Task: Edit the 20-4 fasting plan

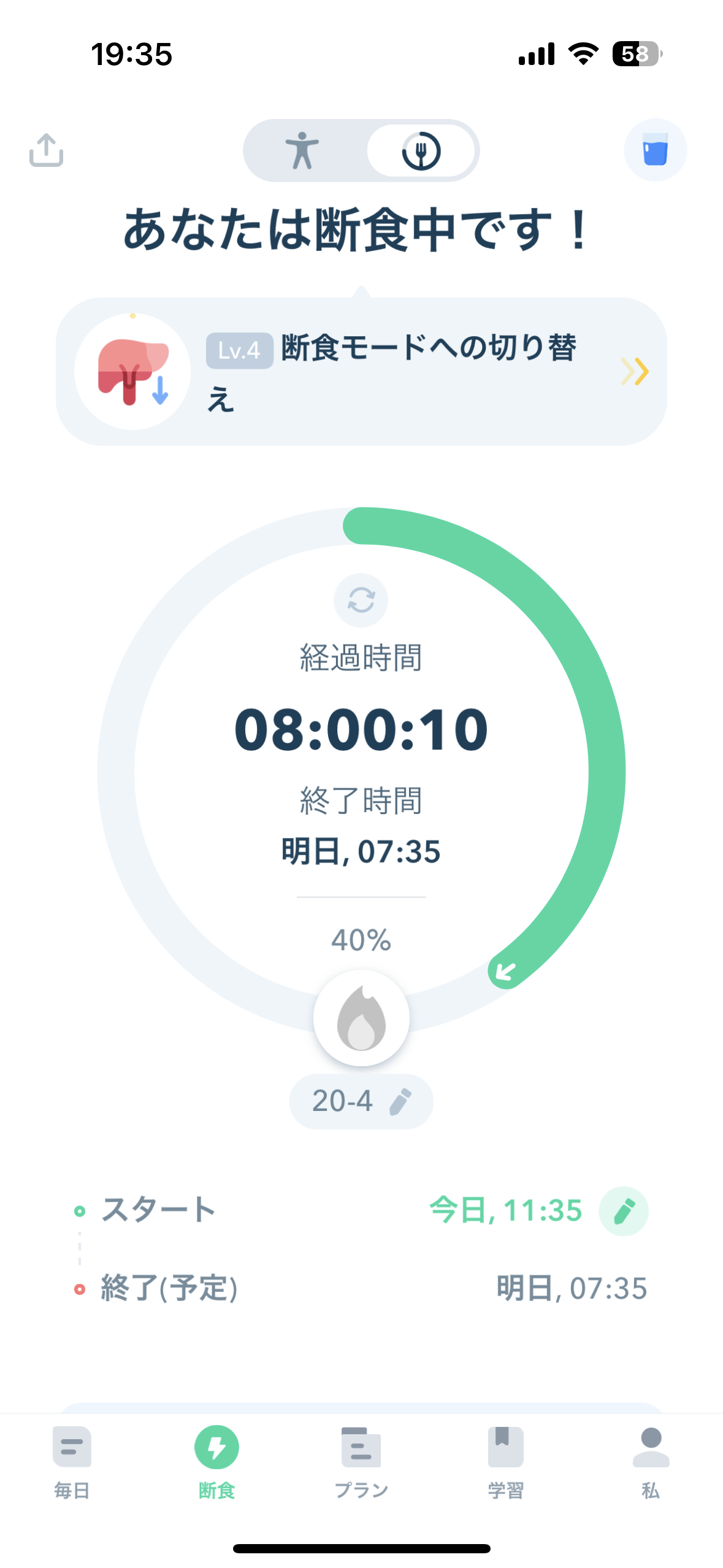Action: pos(361,1101)
